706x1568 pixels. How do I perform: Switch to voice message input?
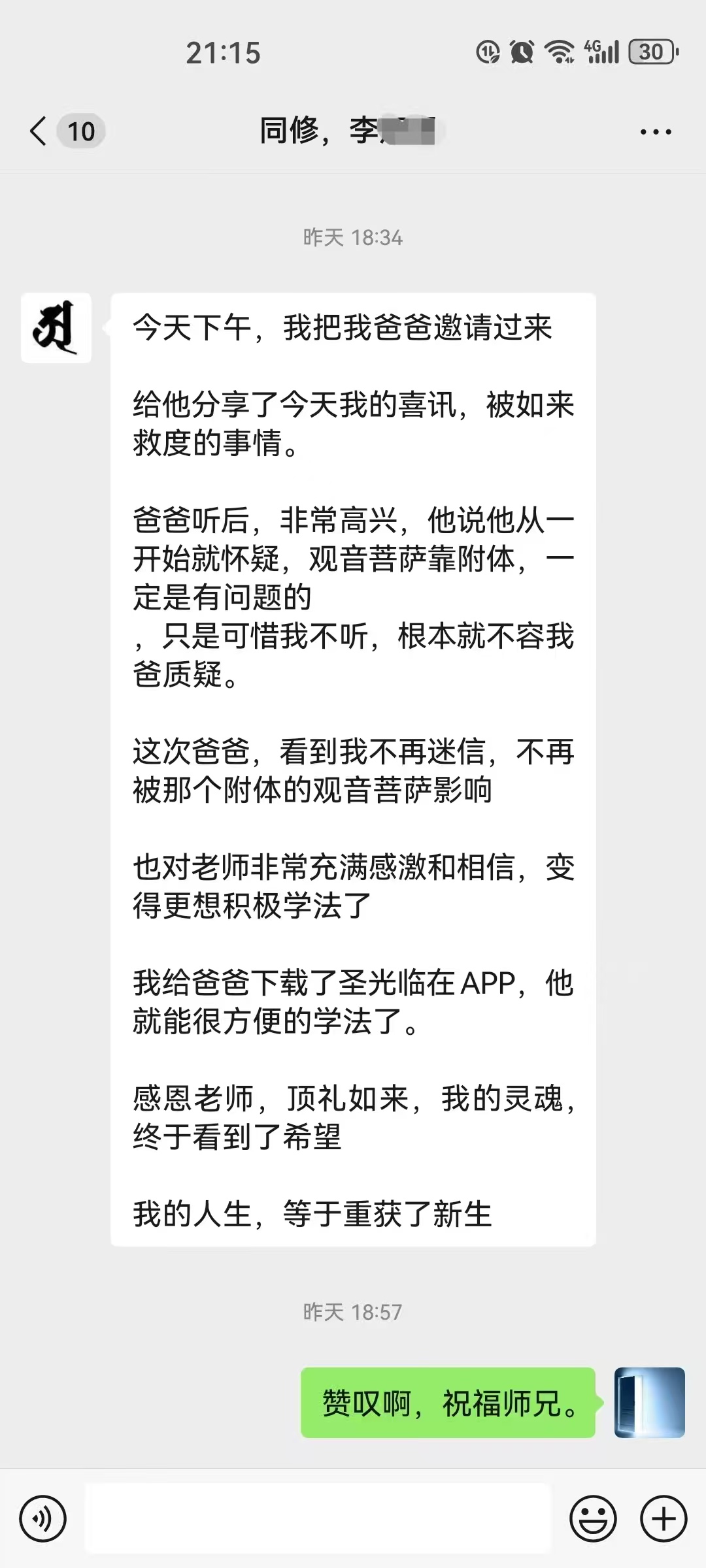[43, 1519]
